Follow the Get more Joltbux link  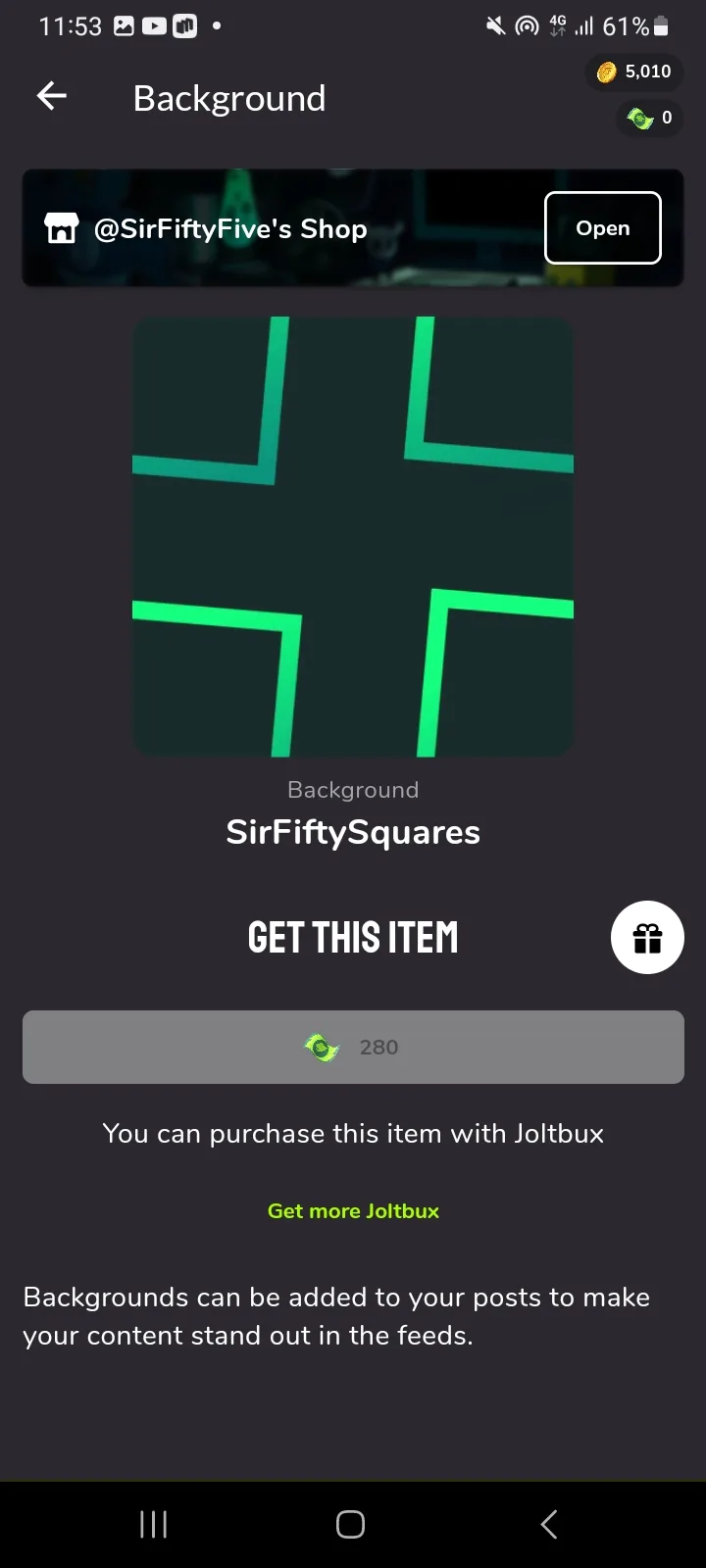tap(353, 1211)
